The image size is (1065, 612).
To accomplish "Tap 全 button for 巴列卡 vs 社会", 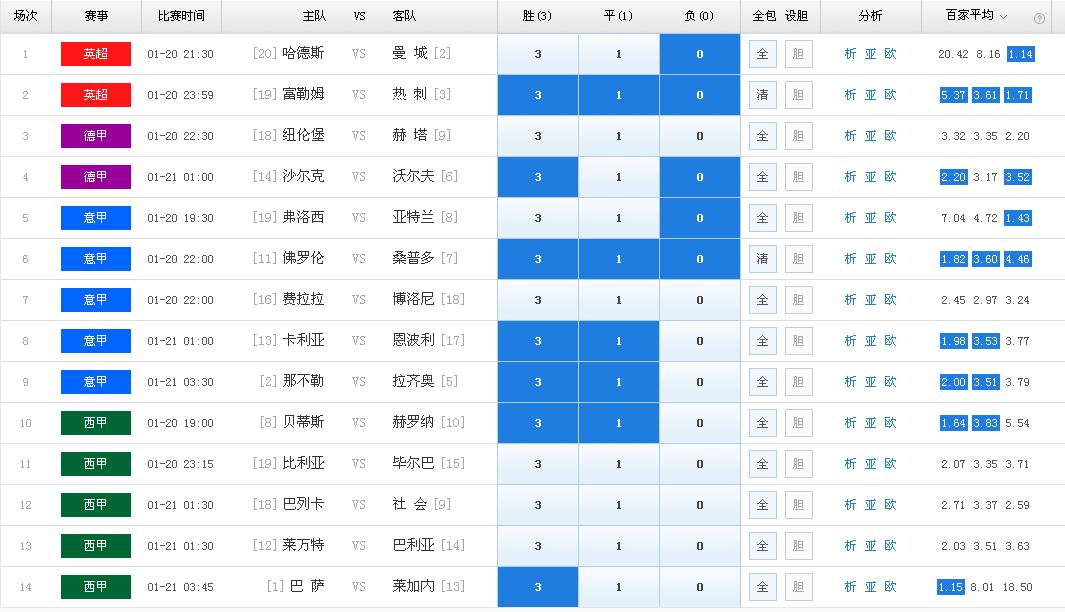I will 762,505.
